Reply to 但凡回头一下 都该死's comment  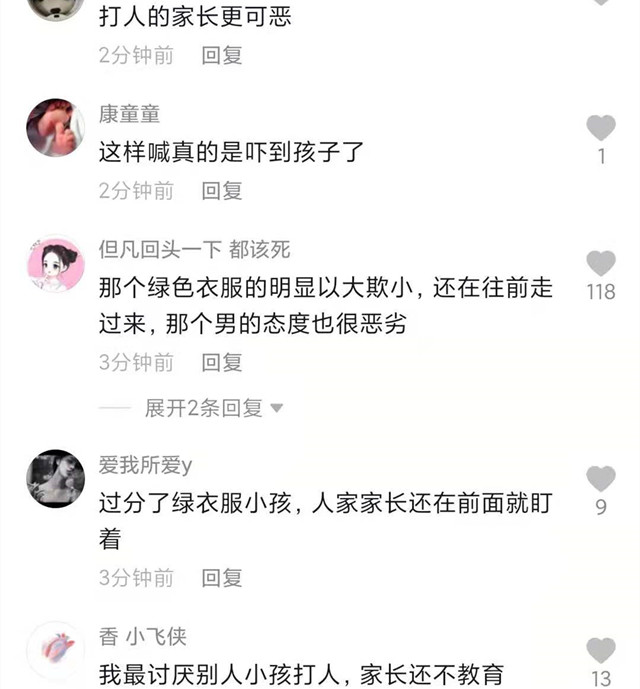pyautogui.click(x=222, y=362)
